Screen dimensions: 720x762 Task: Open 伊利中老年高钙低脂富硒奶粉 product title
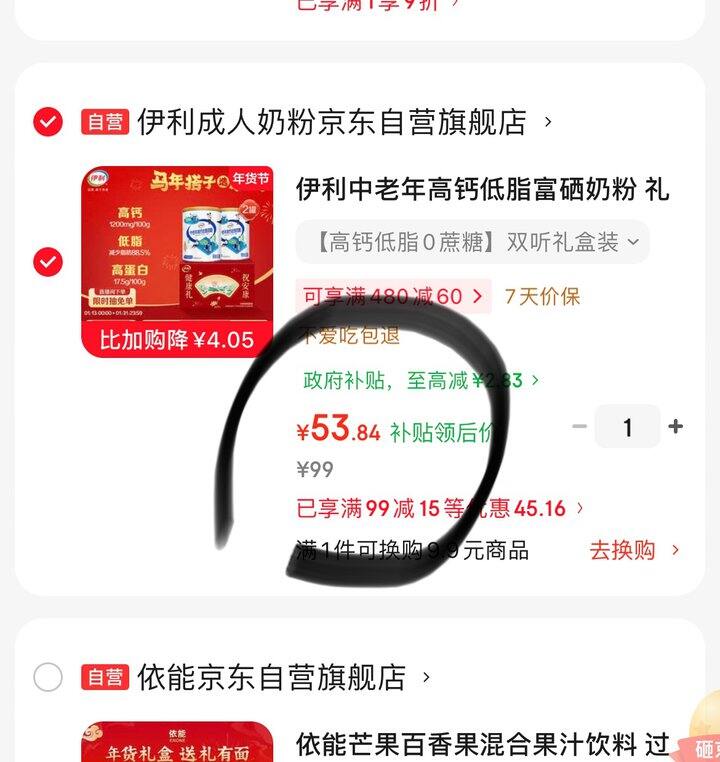click(482, 189)
